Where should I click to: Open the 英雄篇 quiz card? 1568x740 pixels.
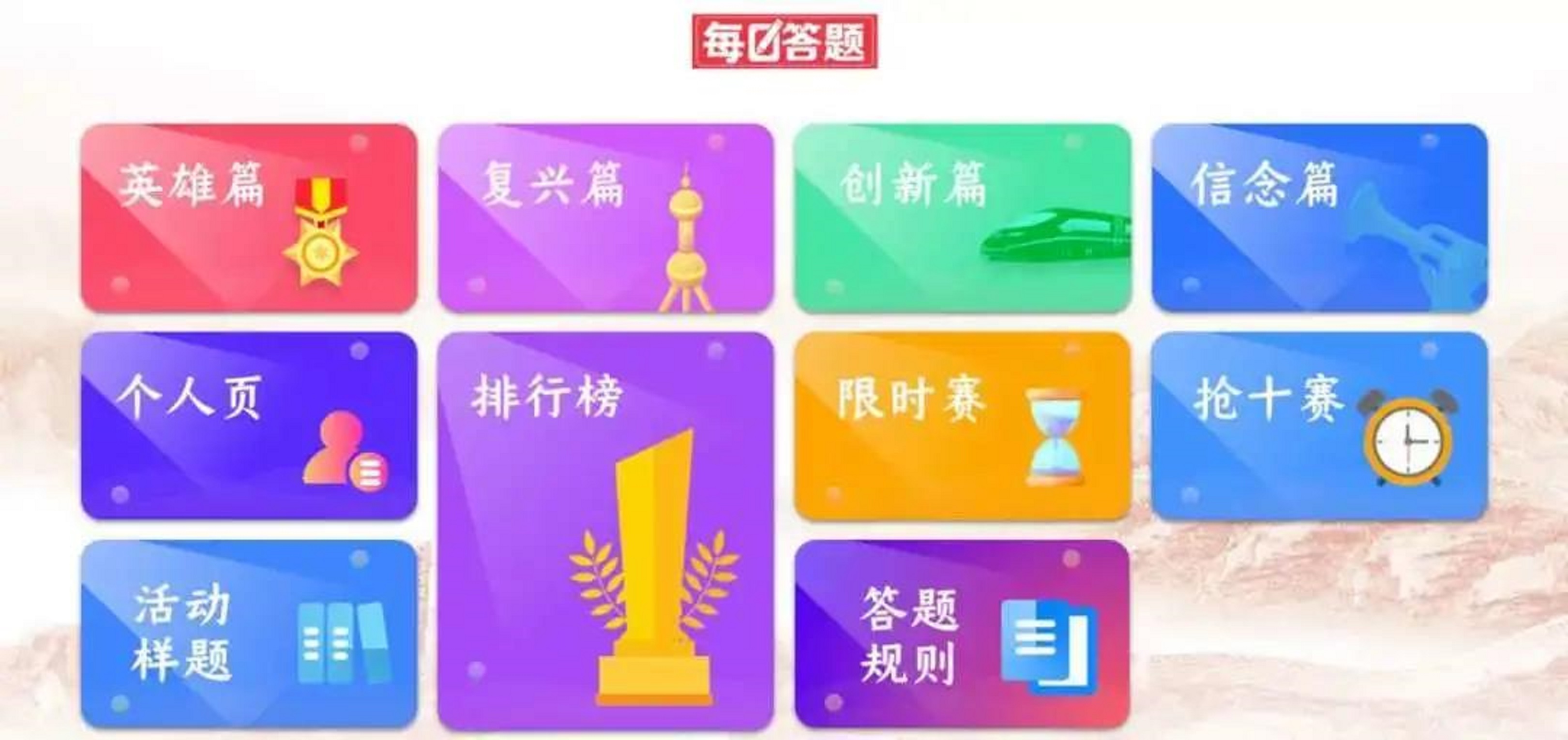pyautogui.click(x=249, y=218)
